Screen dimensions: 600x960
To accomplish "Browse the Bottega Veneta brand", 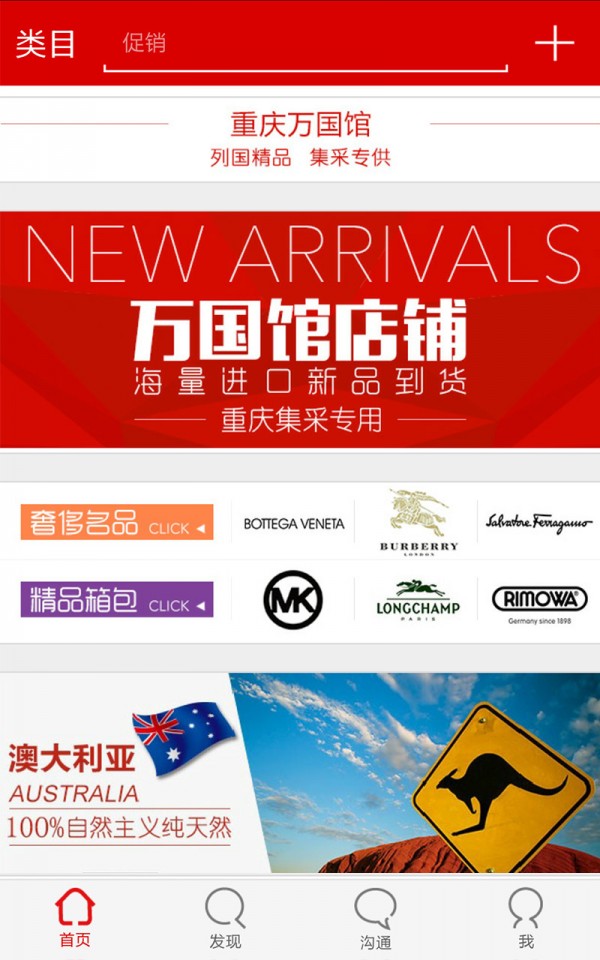I will tap(294, 523).
